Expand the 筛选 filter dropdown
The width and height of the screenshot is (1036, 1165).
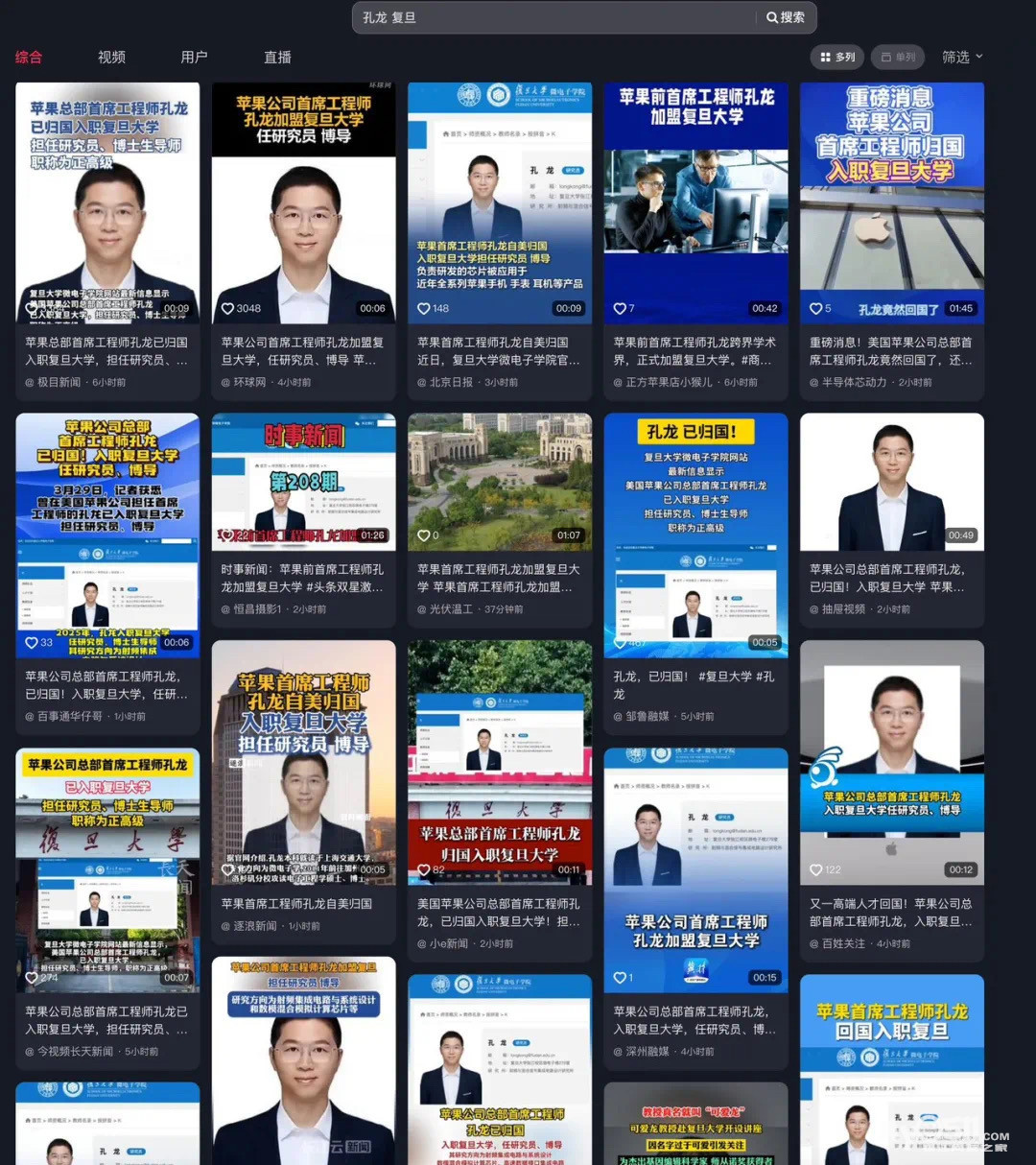(962, 58)
